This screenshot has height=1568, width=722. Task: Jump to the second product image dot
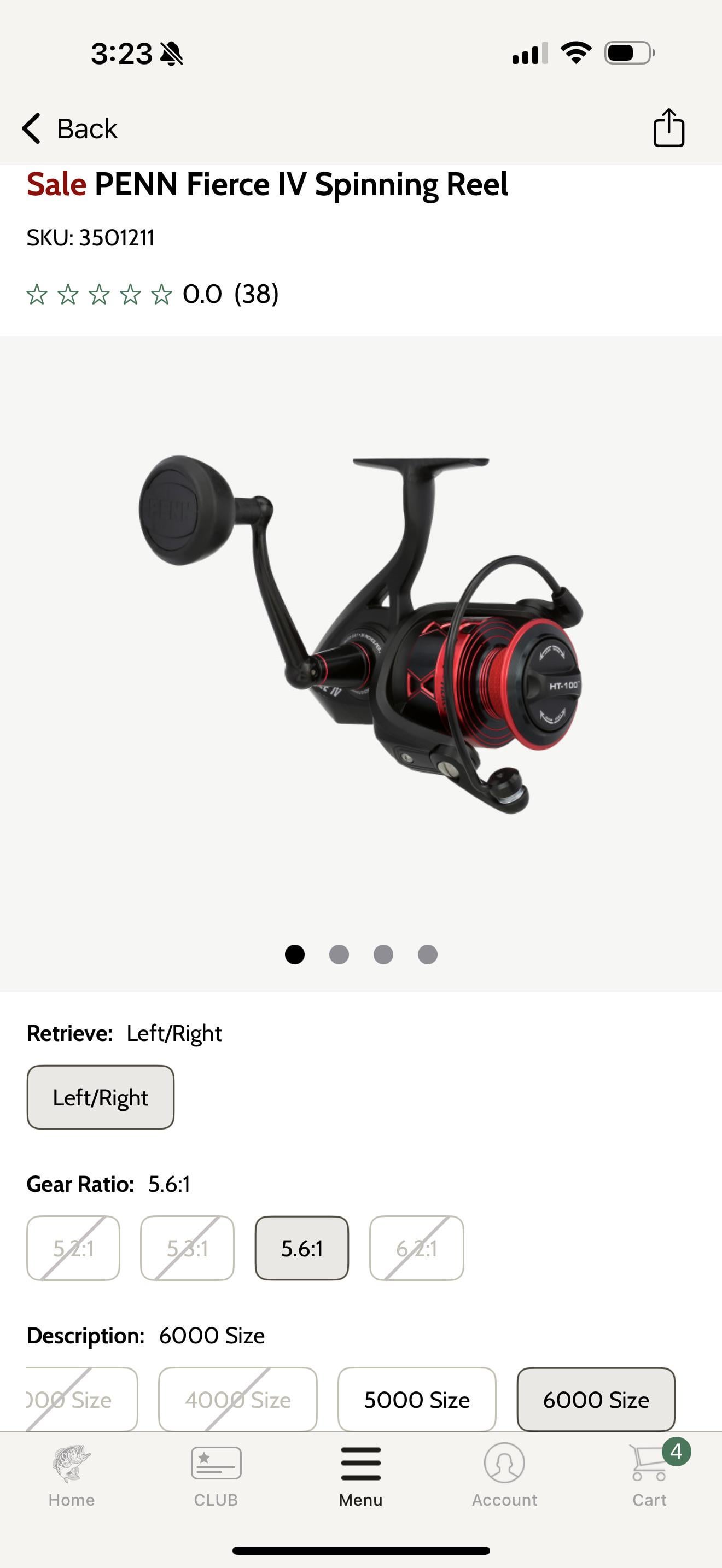(339, 954)
